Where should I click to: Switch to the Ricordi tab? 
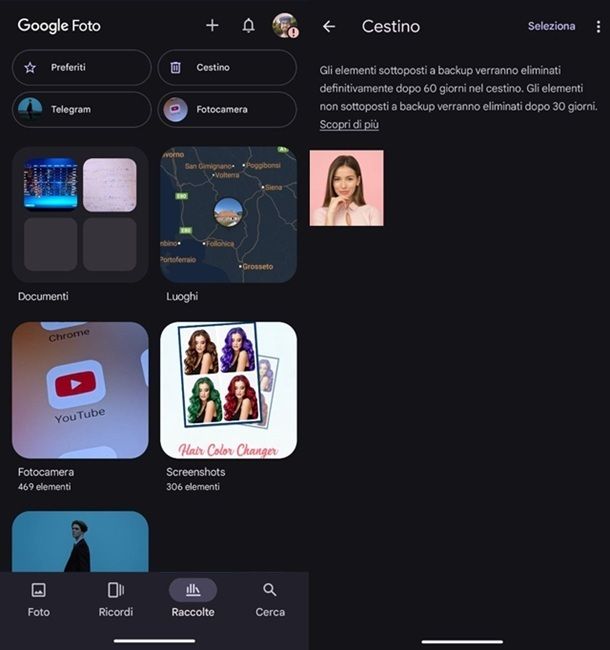click(x=115, y=598)
